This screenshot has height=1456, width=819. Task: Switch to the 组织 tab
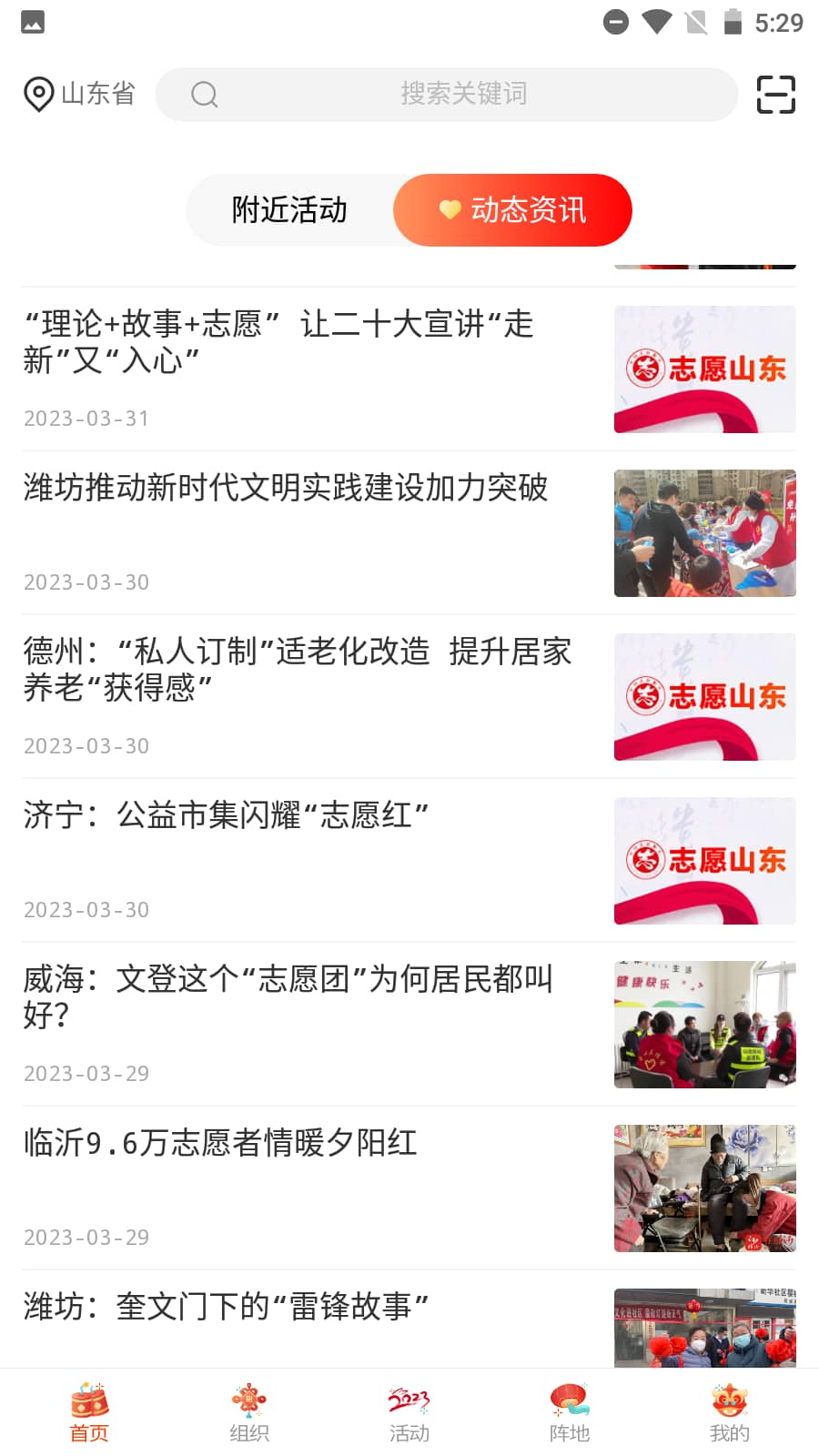[x=249, y=1413]
